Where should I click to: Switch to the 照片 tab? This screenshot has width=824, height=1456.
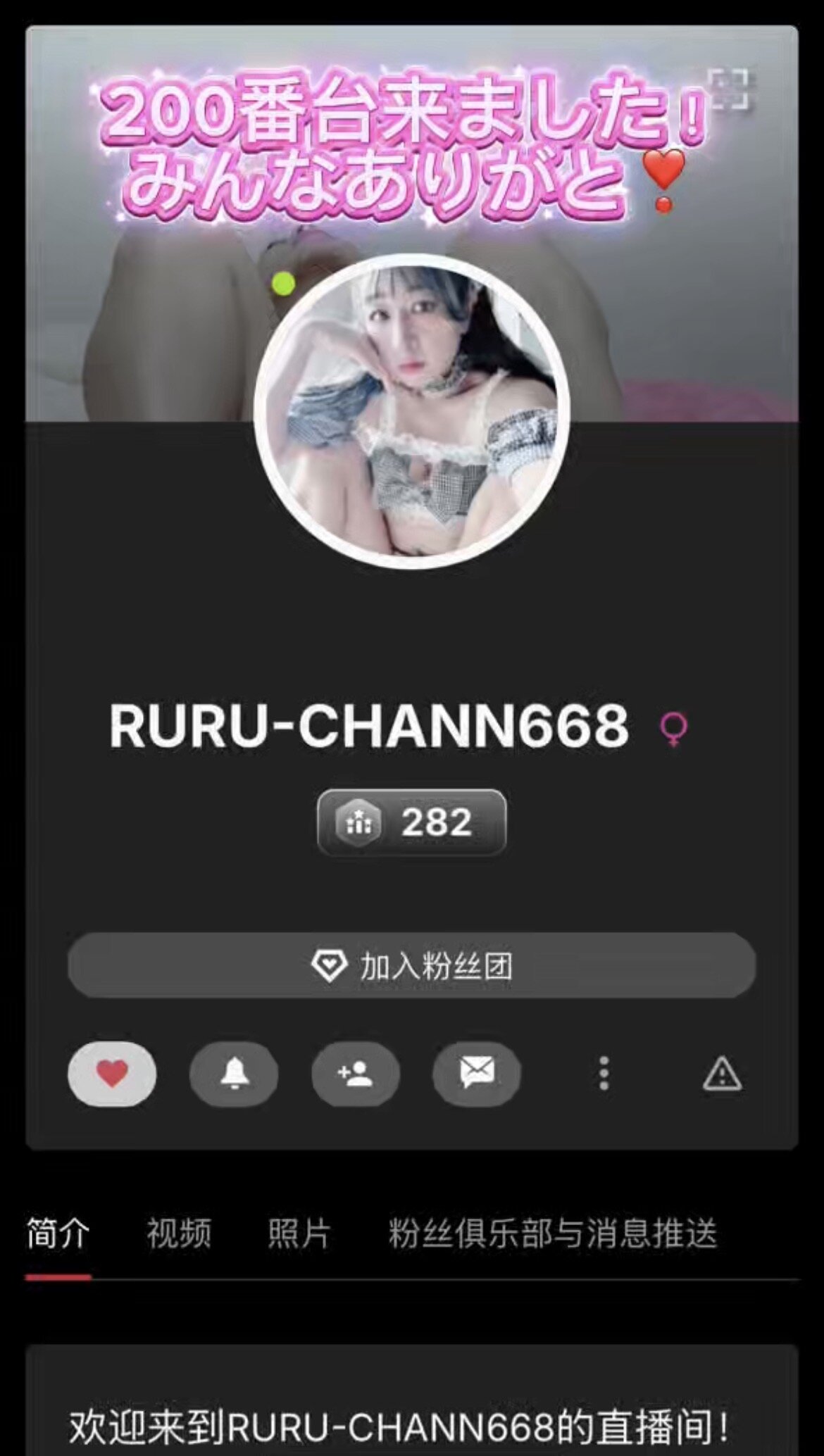coord(299,1234)
